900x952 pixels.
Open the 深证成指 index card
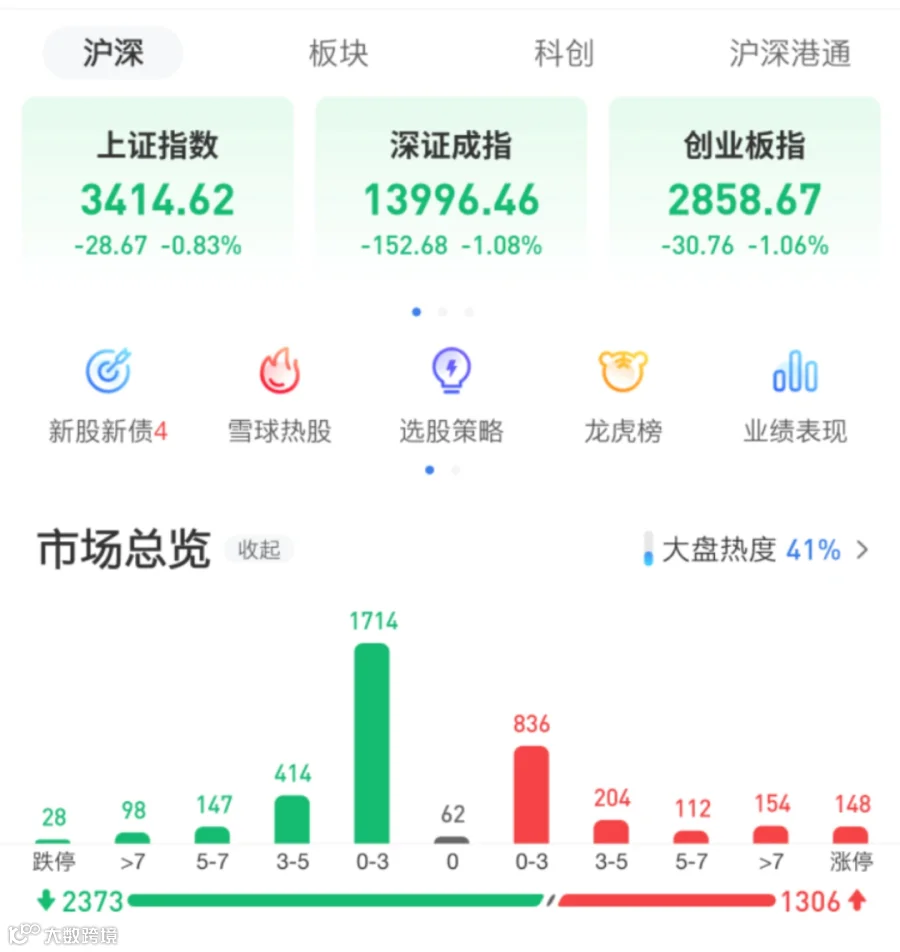(x=451, y=188)
